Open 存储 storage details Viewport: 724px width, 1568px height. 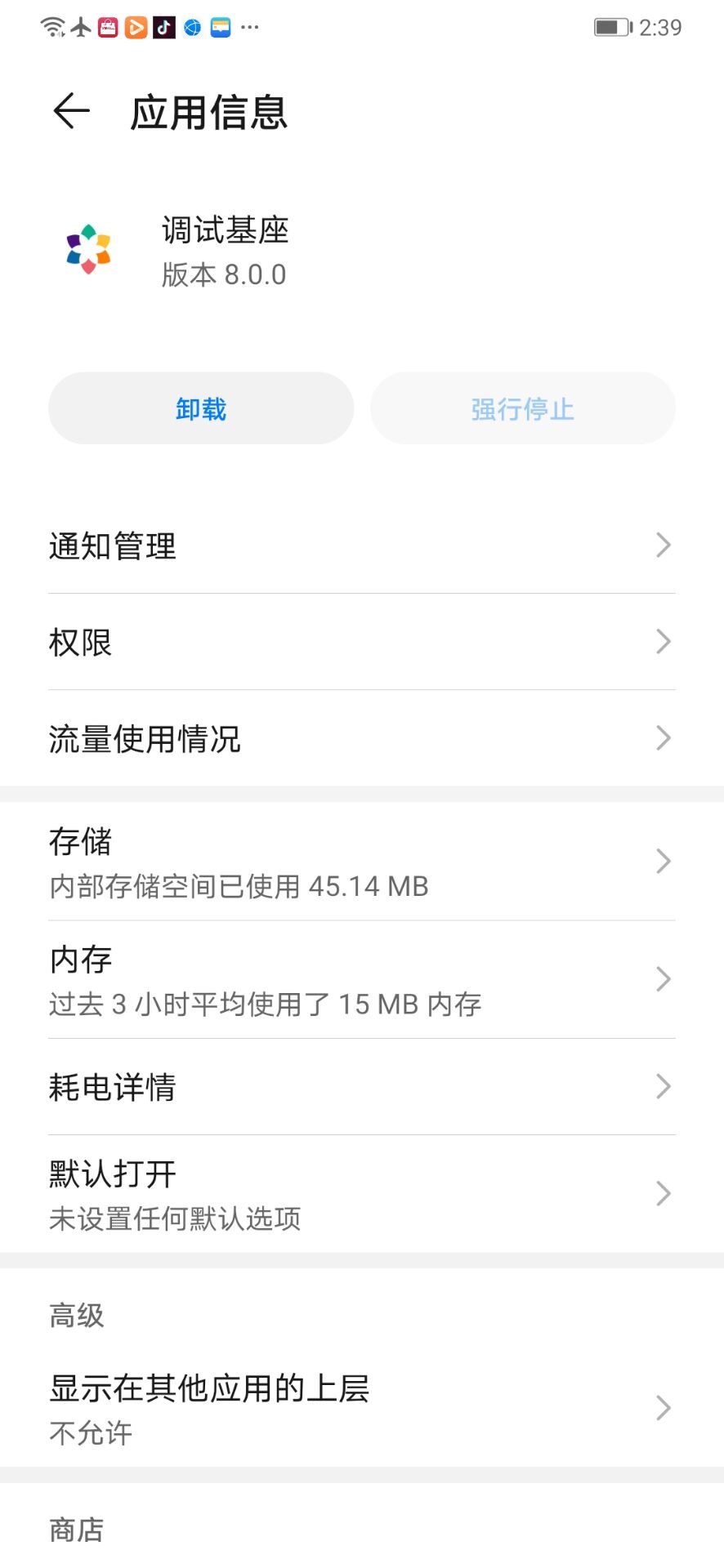tap(361, 862)
